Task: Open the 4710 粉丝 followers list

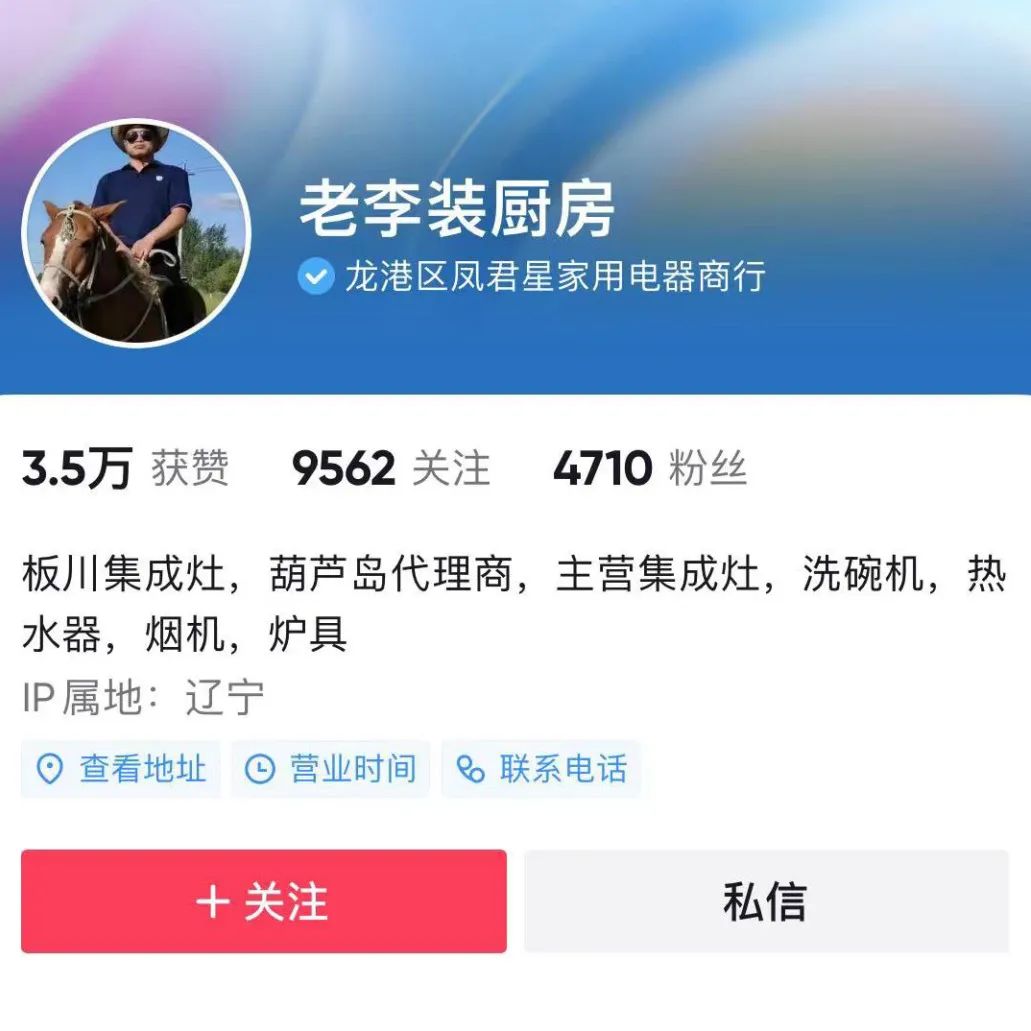Action: click(x=649, y=469)
